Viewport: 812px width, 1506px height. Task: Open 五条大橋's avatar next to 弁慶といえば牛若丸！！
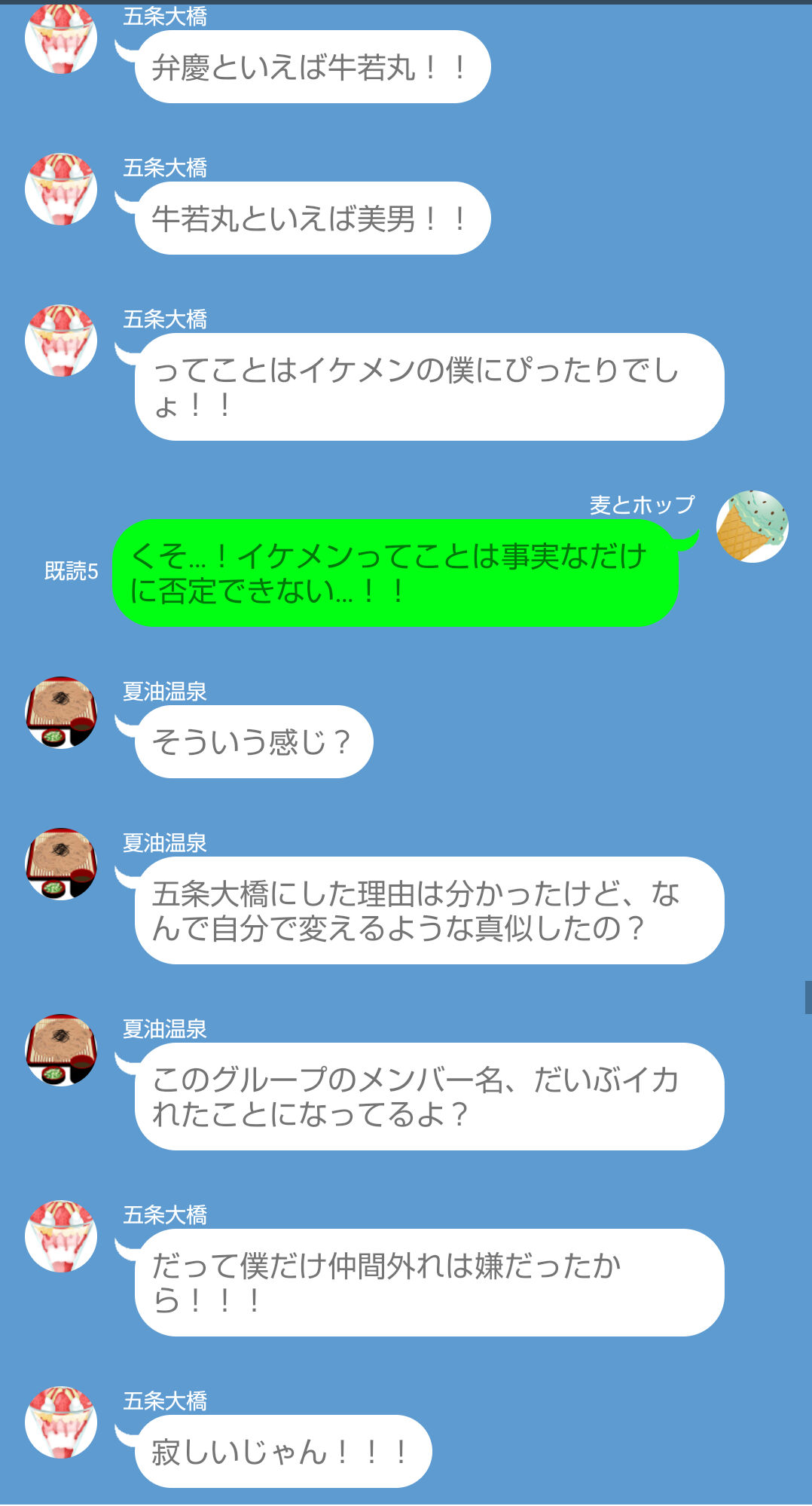click(x=61, y=39)
